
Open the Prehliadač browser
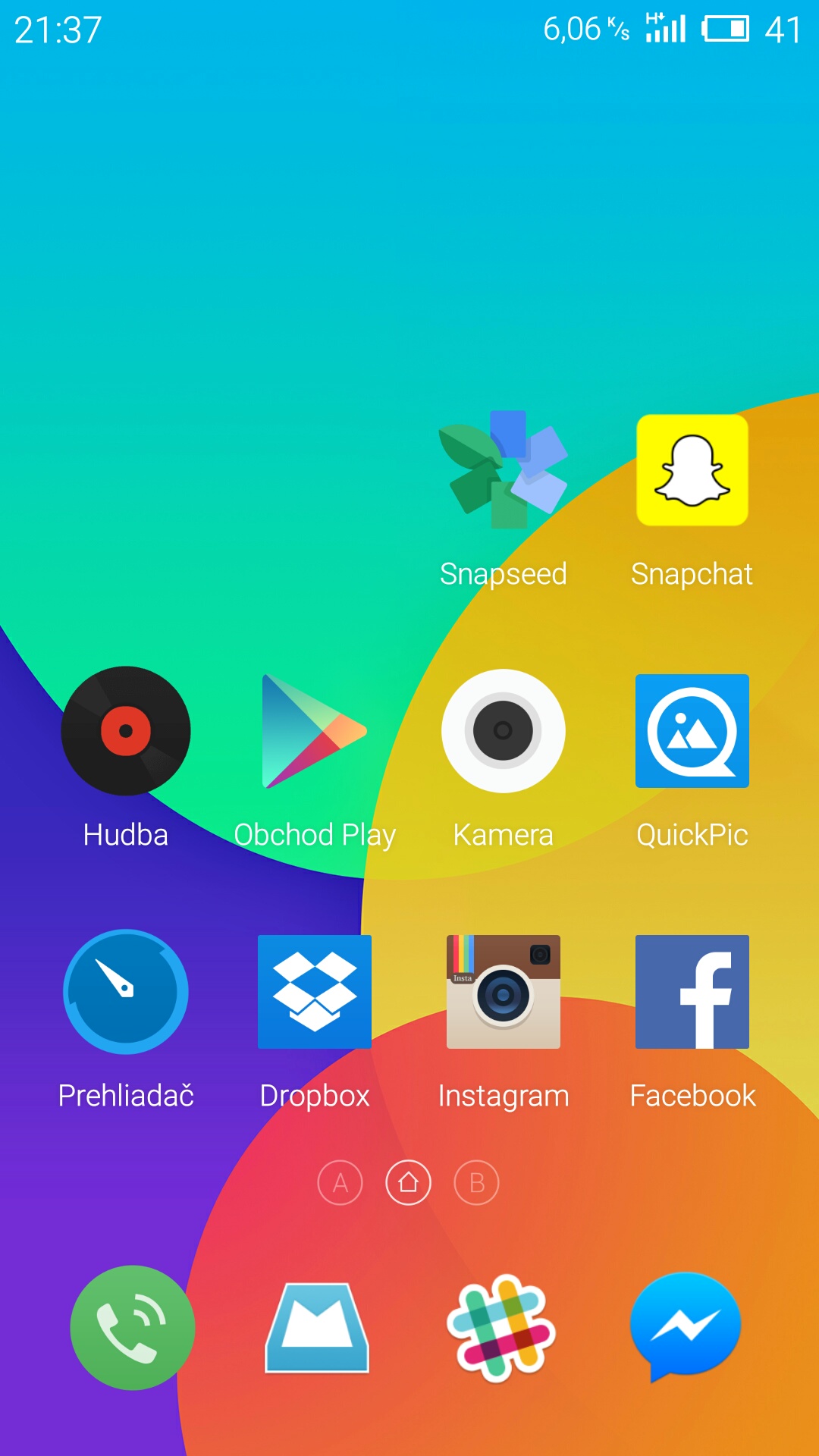click(126, 992)
